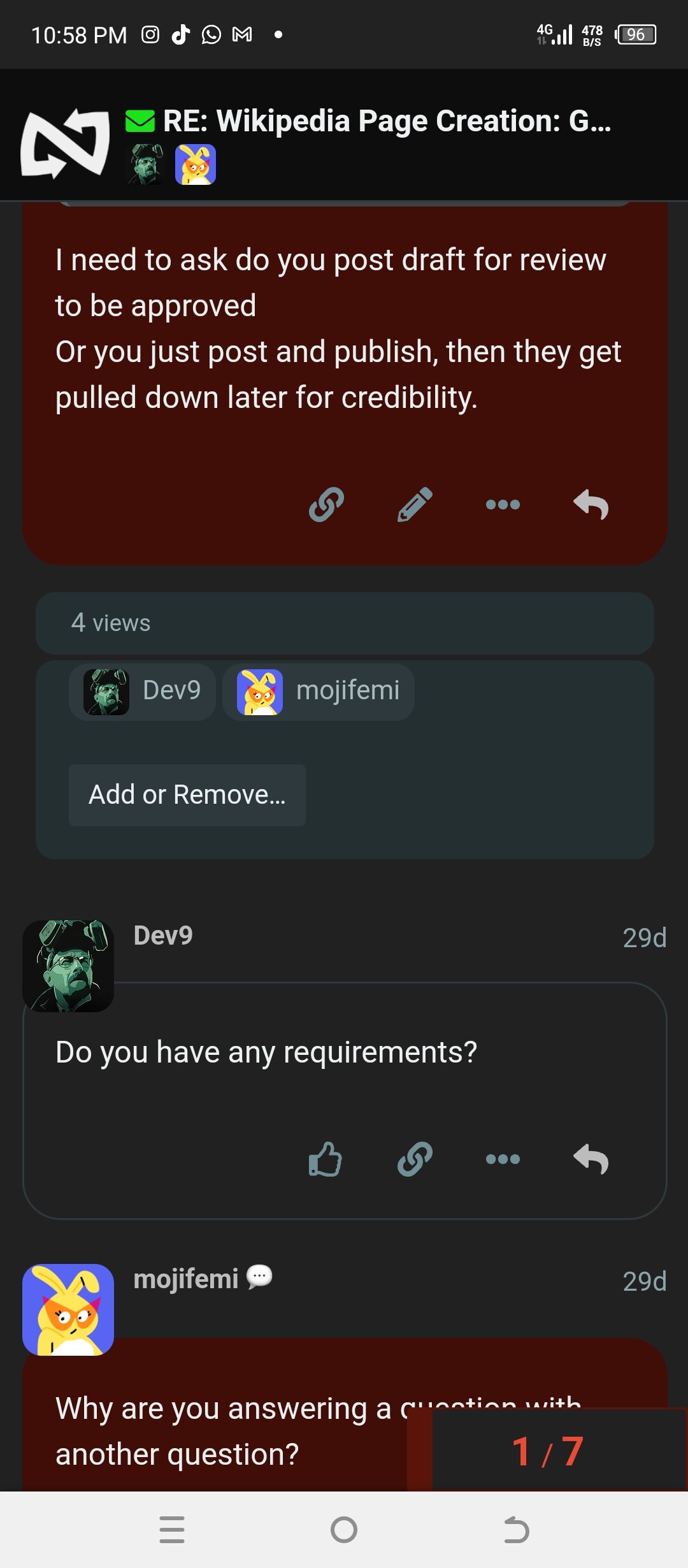688x1568 pixels.
Task: Go back with system navigation button
Action: [x=516, y=1530]
